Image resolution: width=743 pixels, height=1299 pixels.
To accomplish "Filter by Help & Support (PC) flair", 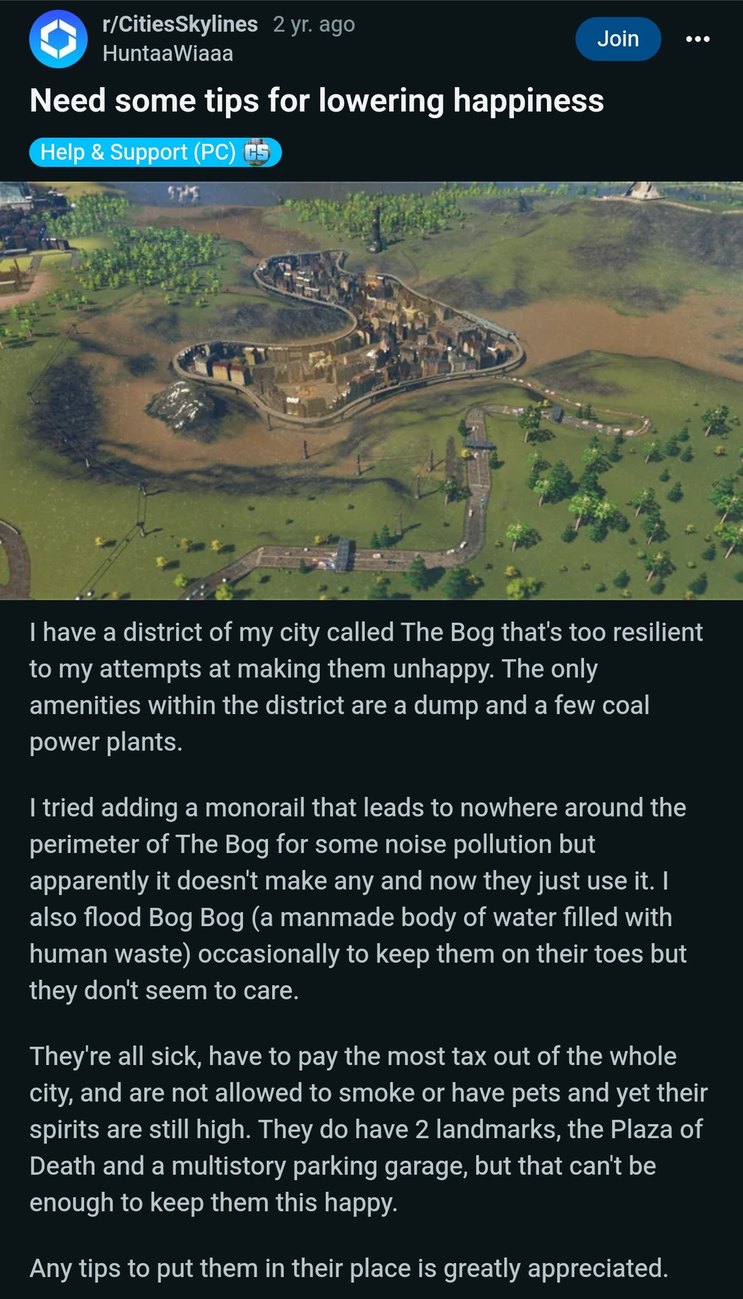I will (155, 152).
